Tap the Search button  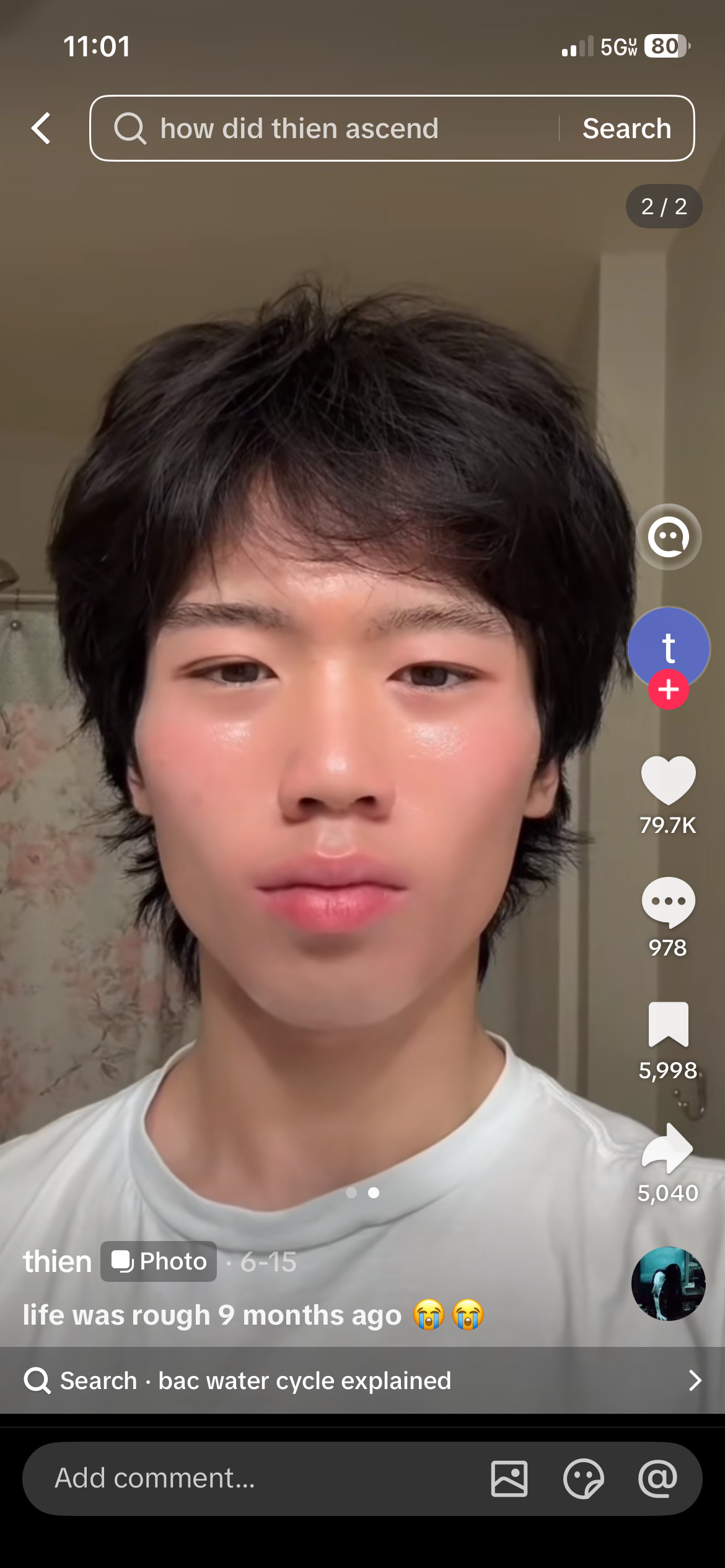click(x=626, y=128)
